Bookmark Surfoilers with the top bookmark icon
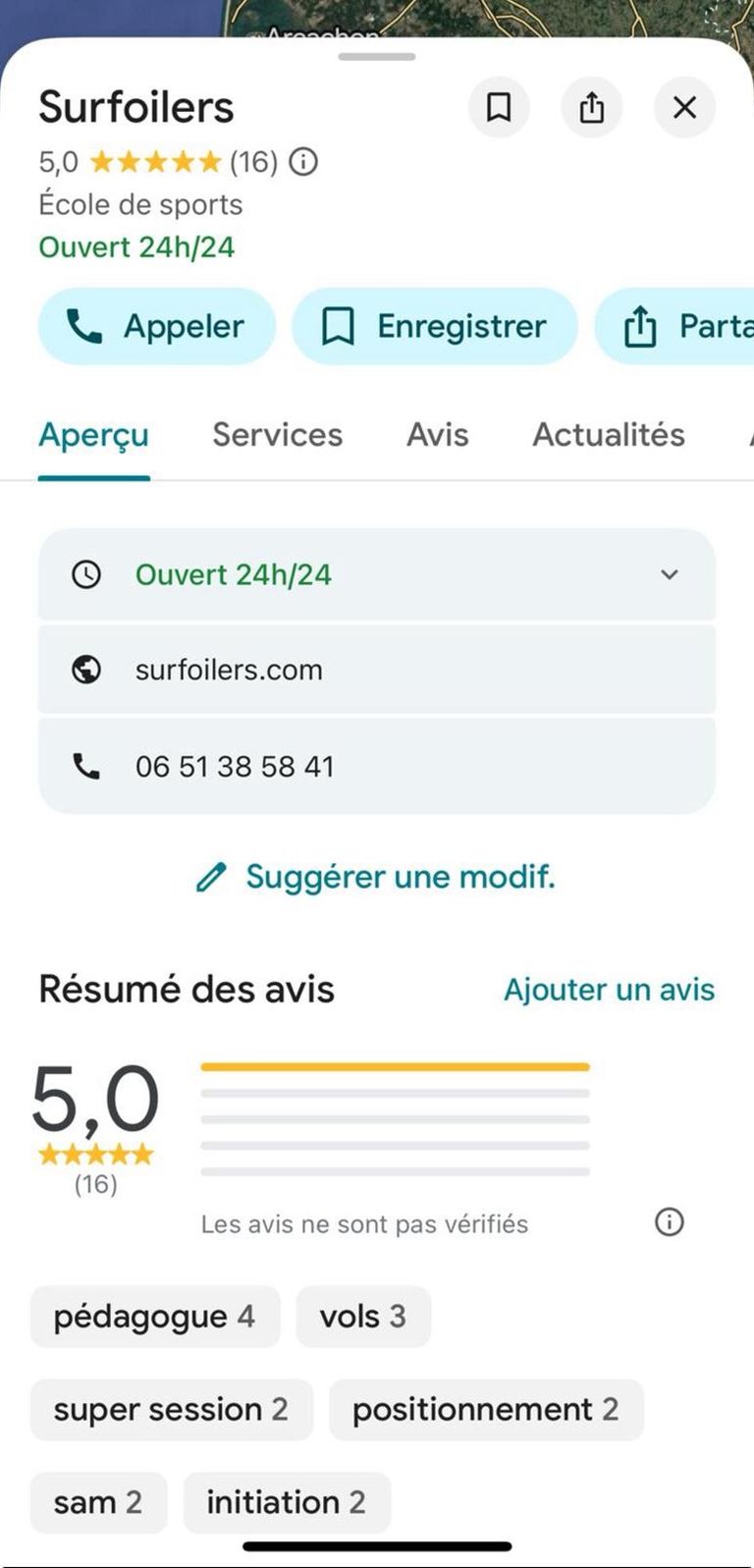Viewport: 754px width, 1568px height. click(x=499, y=107)
